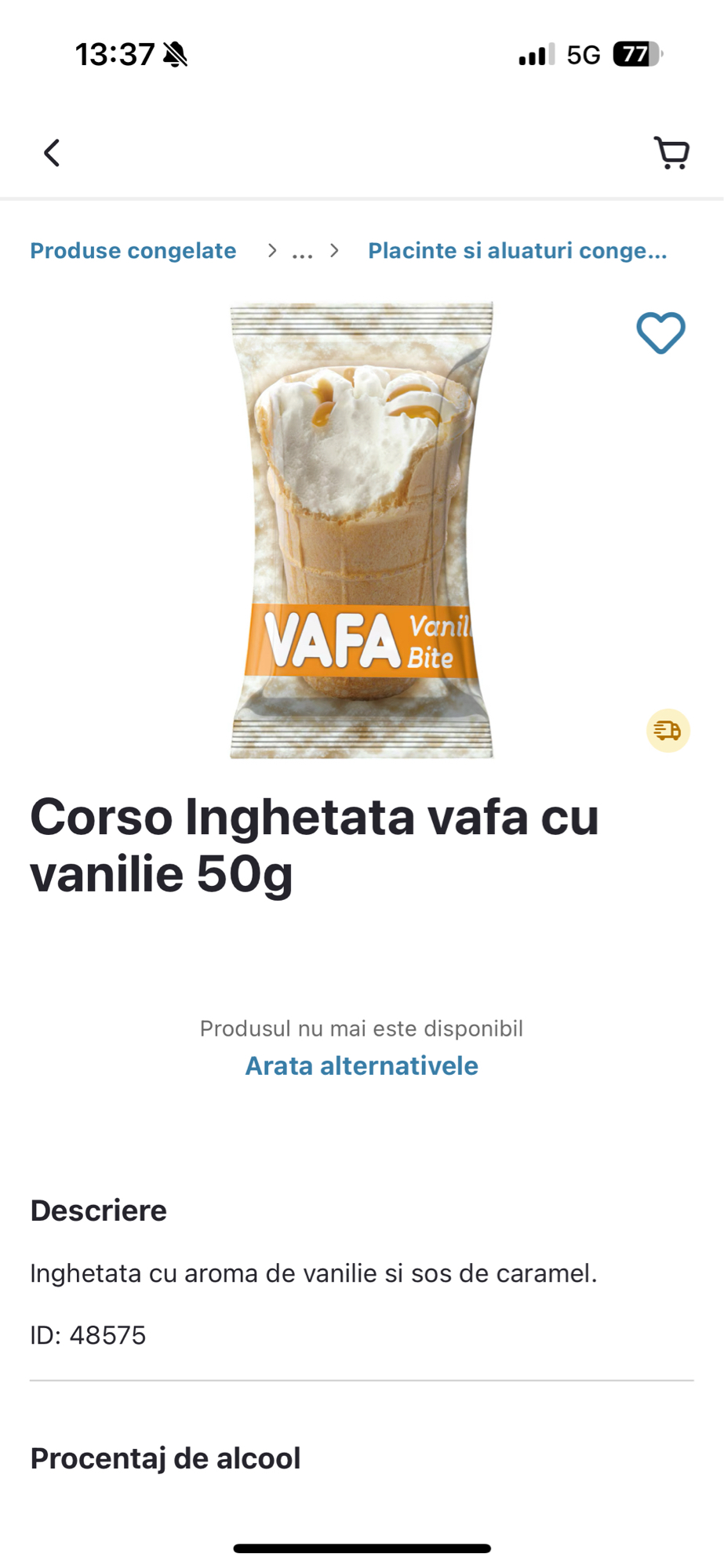Tap the unavailable product message
The image size is (724, 1568).
click(x=361, y=1028)
